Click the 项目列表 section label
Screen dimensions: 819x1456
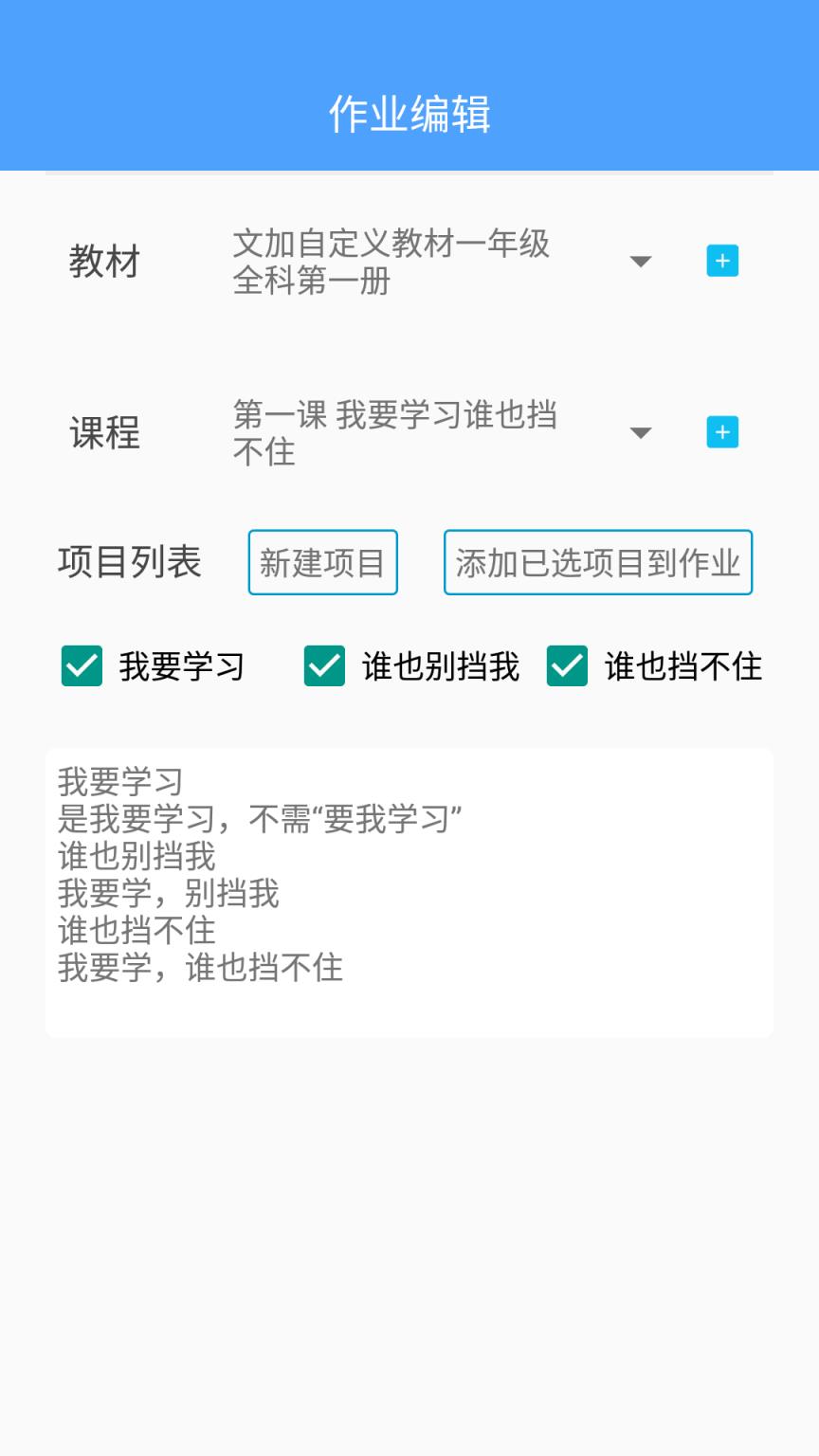point(129,561)
